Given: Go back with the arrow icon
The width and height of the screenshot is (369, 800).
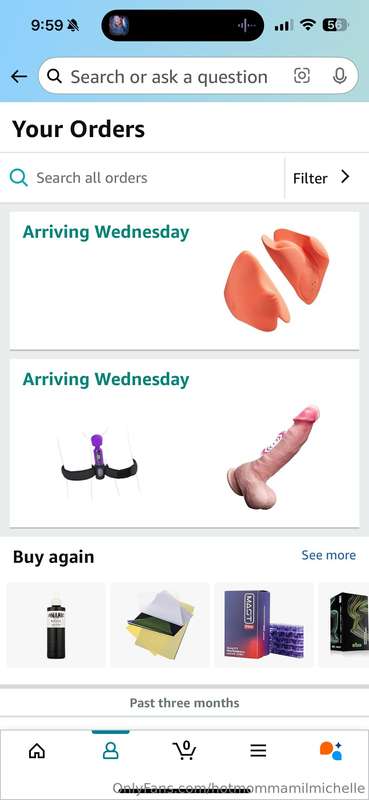Looking at the screenshot, I should (19, 77).
